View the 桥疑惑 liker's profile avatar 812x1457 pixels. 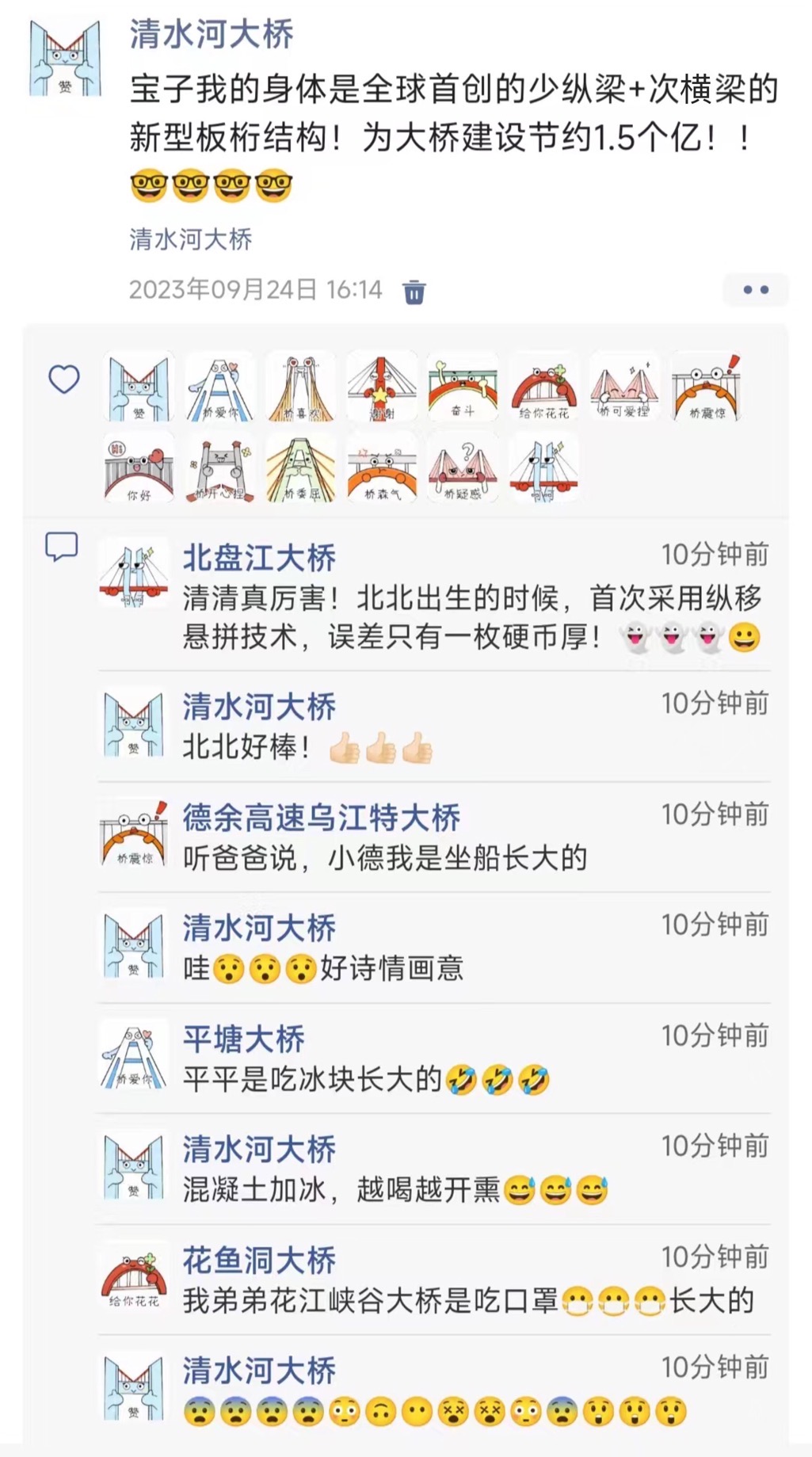pos(462,469)
